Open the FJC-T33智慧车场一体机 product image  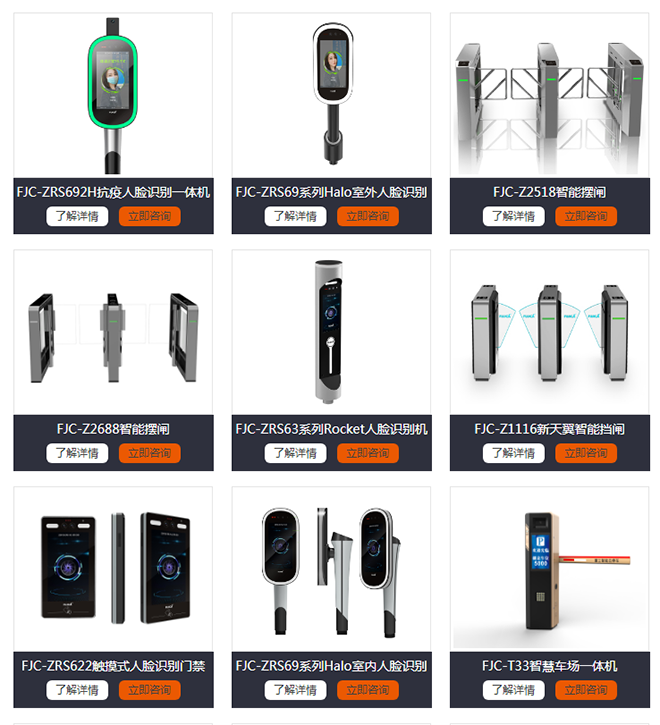pos(550,568)
